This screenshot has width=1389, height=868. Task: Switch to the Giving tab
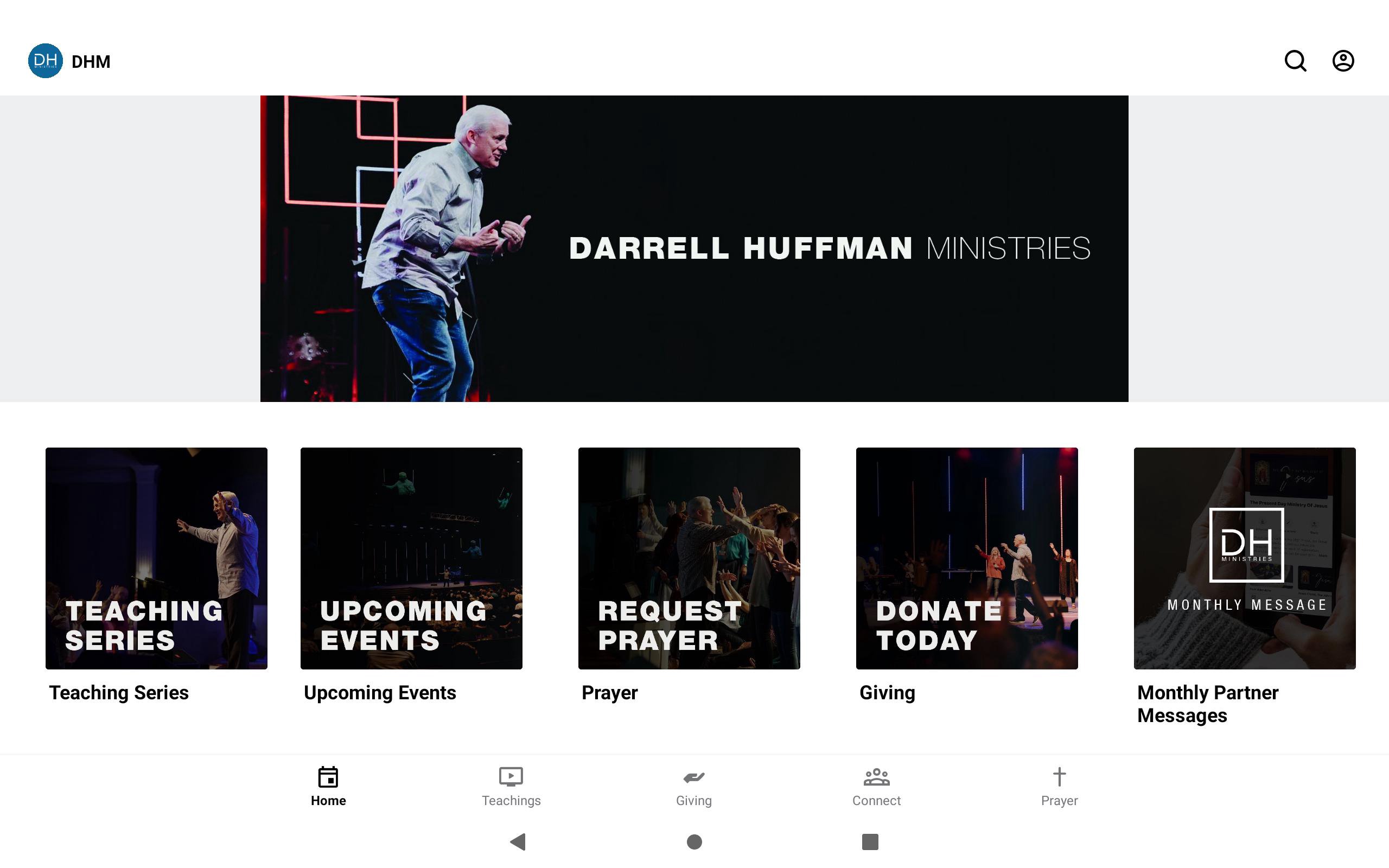693,787
